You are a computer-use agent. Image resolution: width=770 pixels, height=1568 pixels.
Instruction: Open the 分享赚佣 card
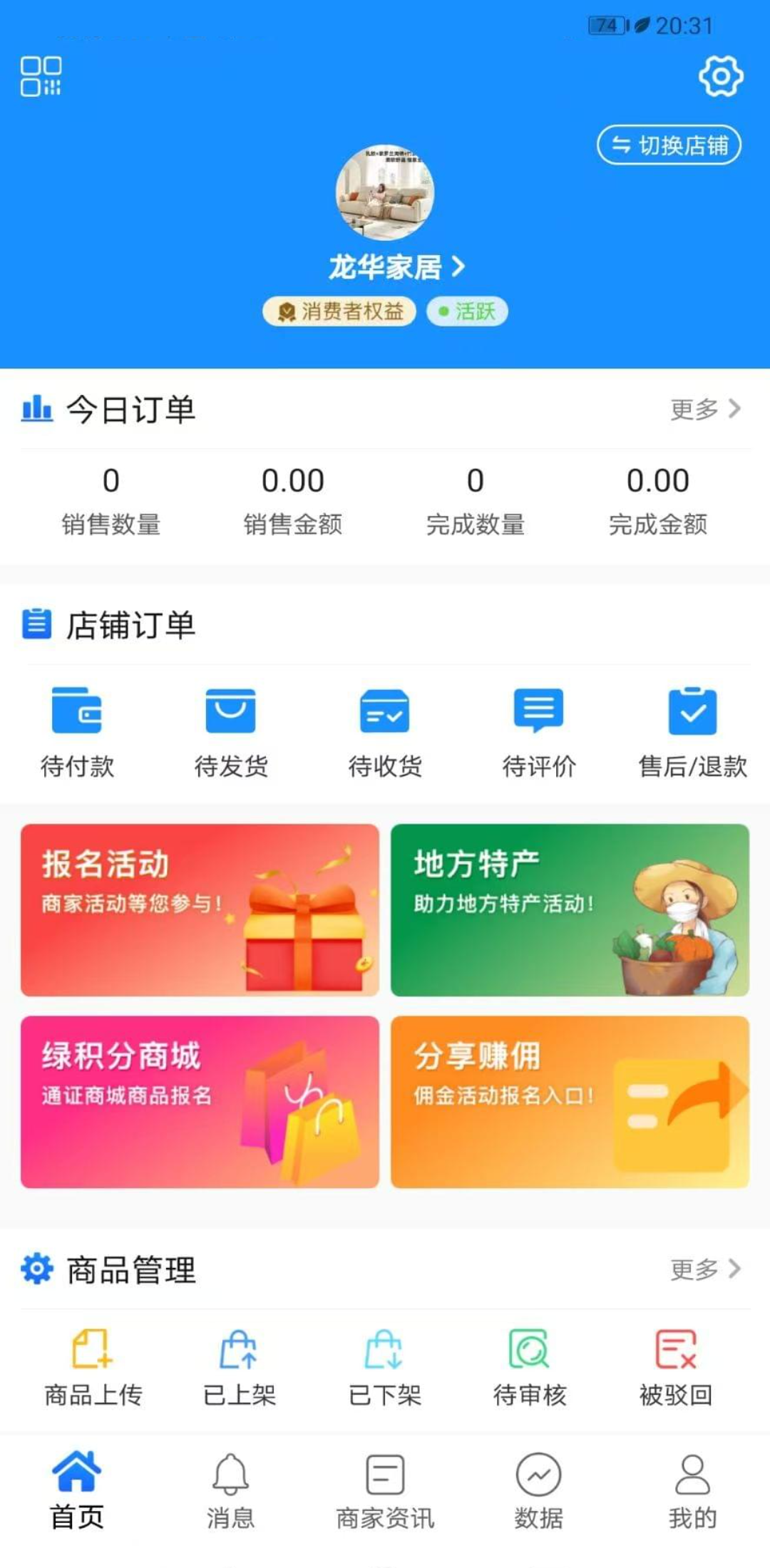570,1102
